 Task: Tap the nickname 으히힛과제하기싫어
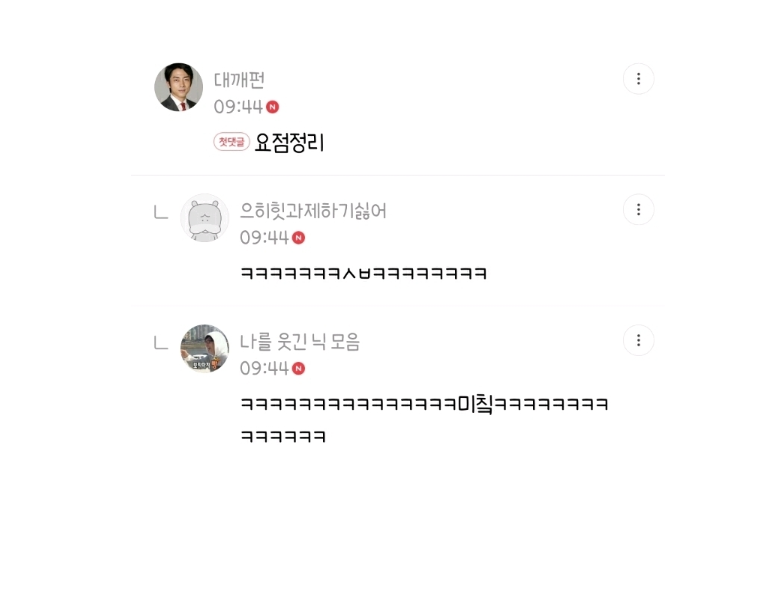313,210
